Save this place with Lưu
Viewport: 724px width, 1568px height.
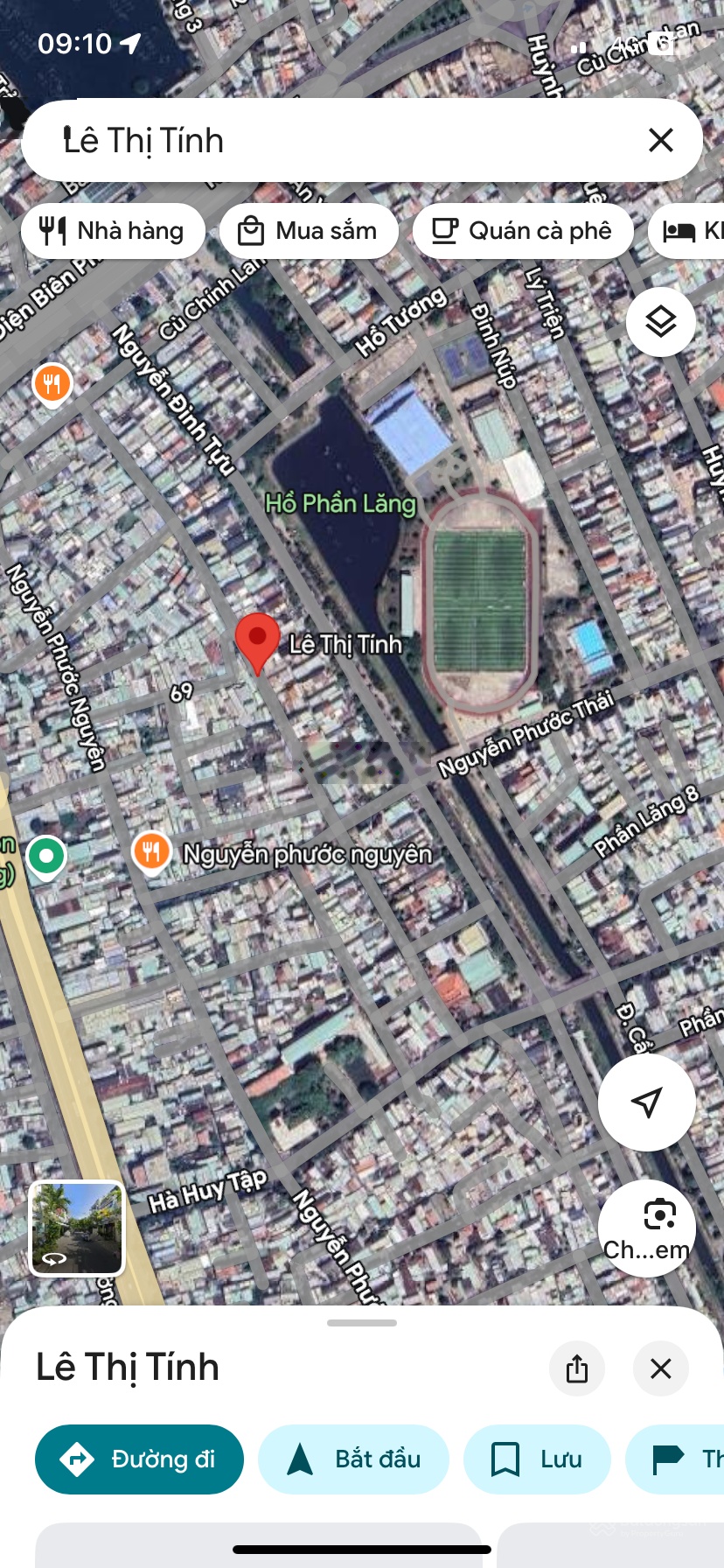pos(537,1459)
